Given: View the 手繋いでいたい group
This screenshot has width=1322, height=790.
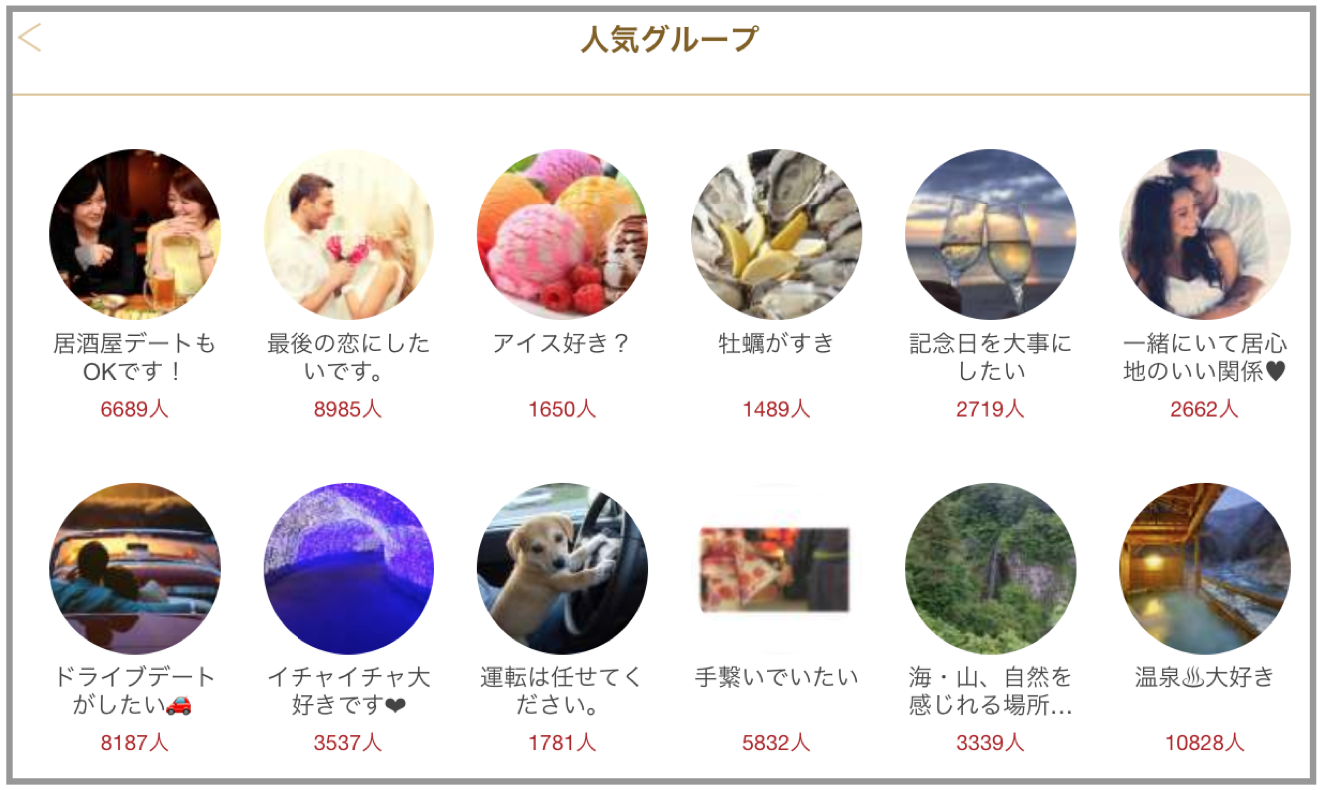Looking at the screenshot, I should 776,568.
